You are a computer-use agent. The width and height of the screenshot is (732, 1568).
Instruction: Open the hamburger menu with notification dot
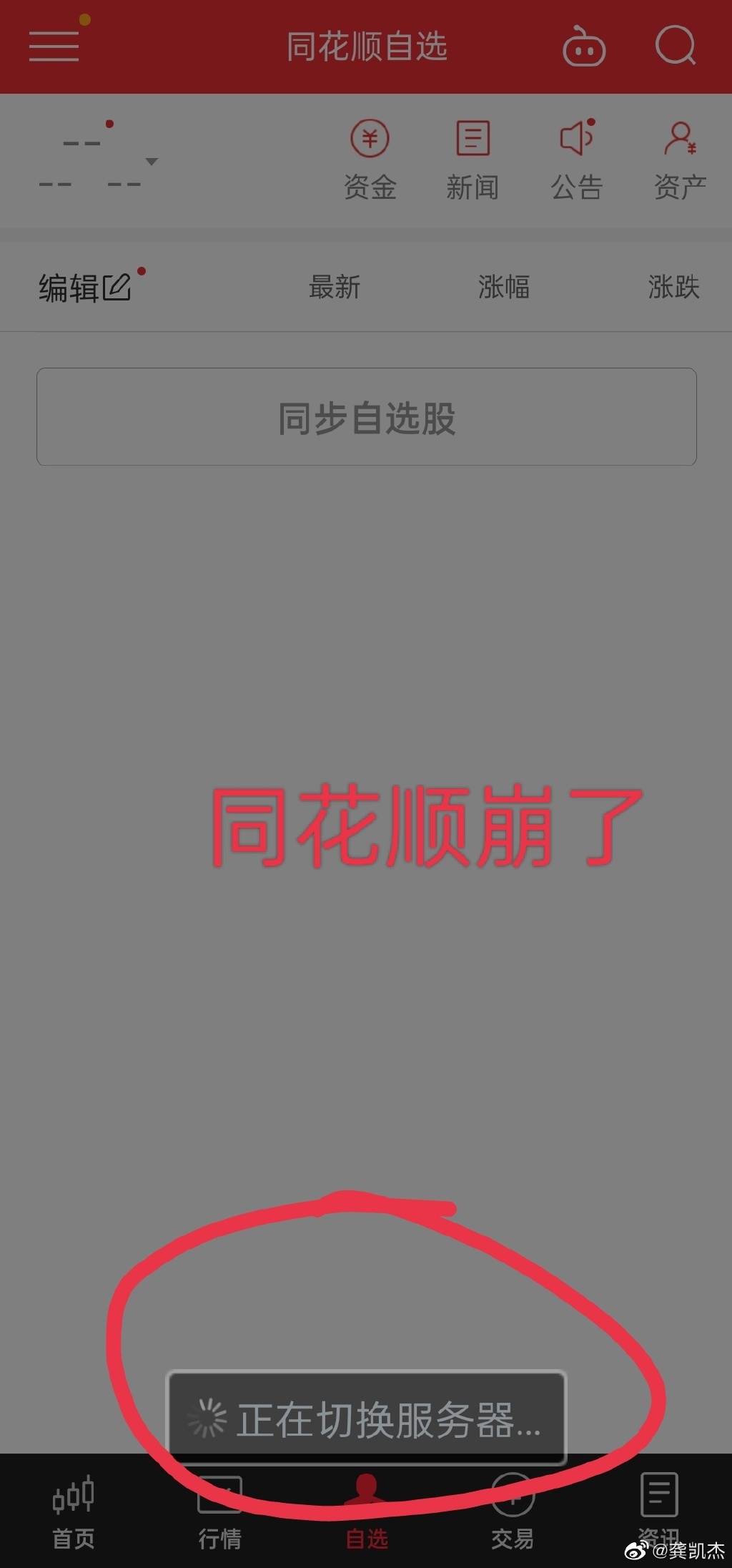54,46
